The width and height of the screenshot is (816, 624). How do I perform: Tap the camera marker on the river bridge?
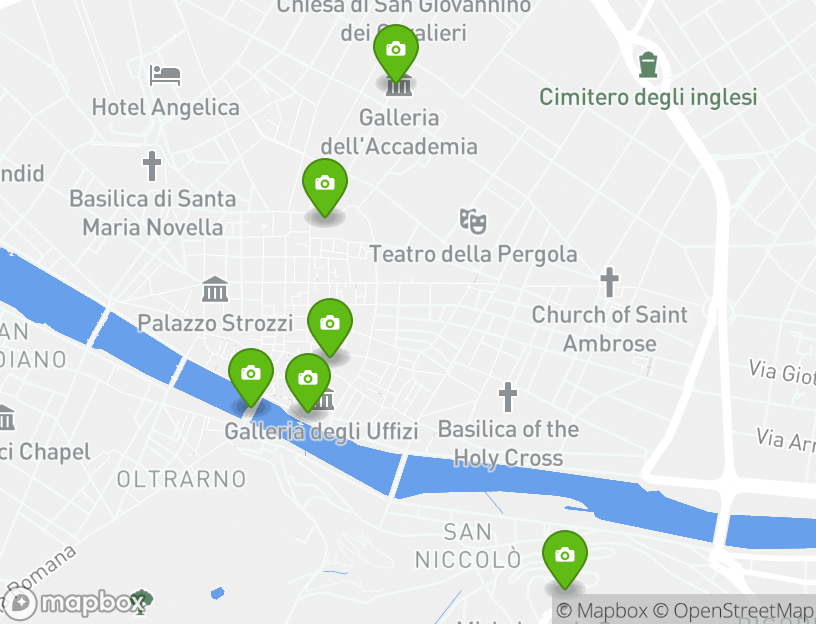[250, 375]
